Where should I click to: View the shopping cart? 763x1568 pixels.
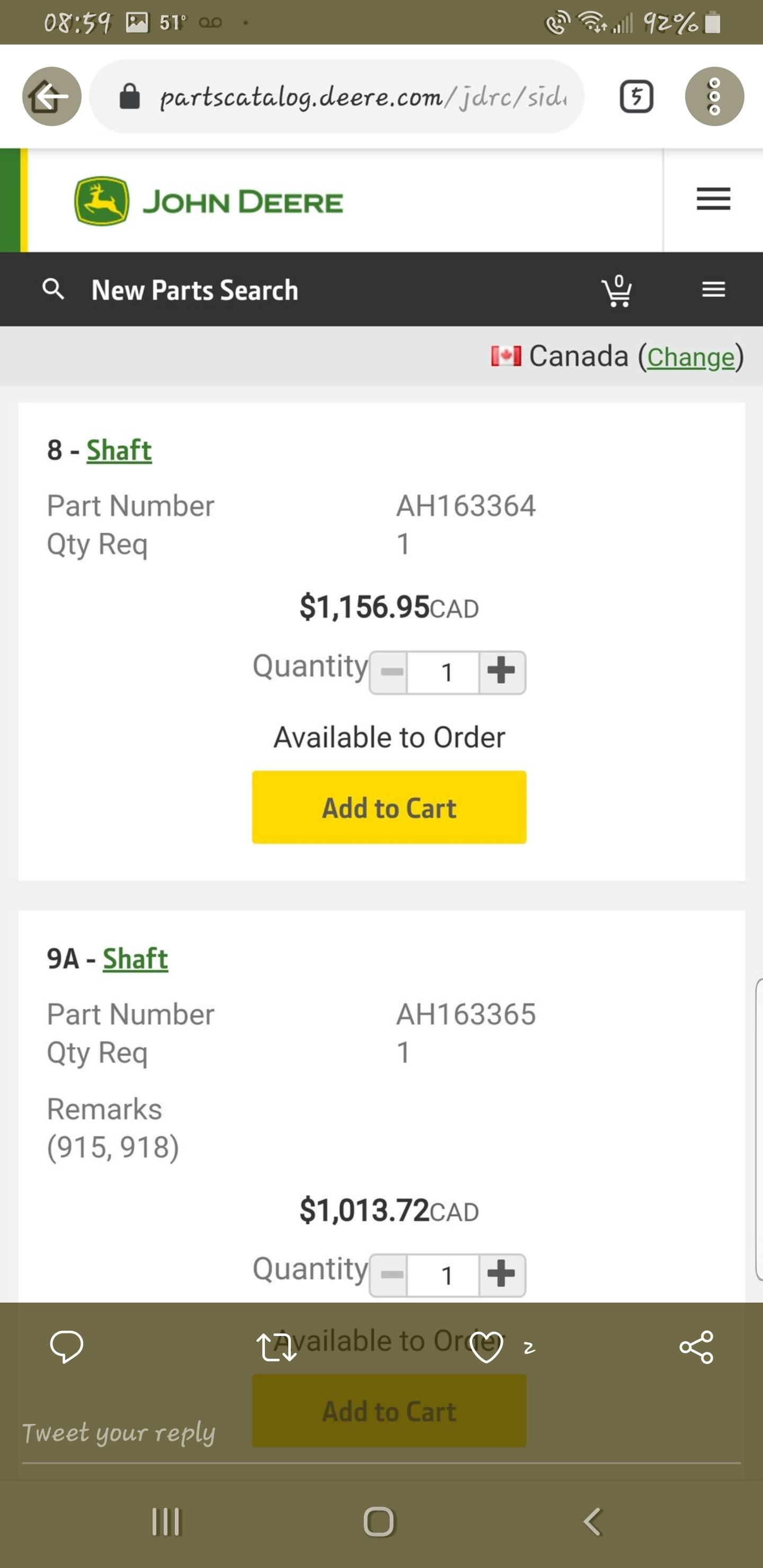tap(617, 290)
